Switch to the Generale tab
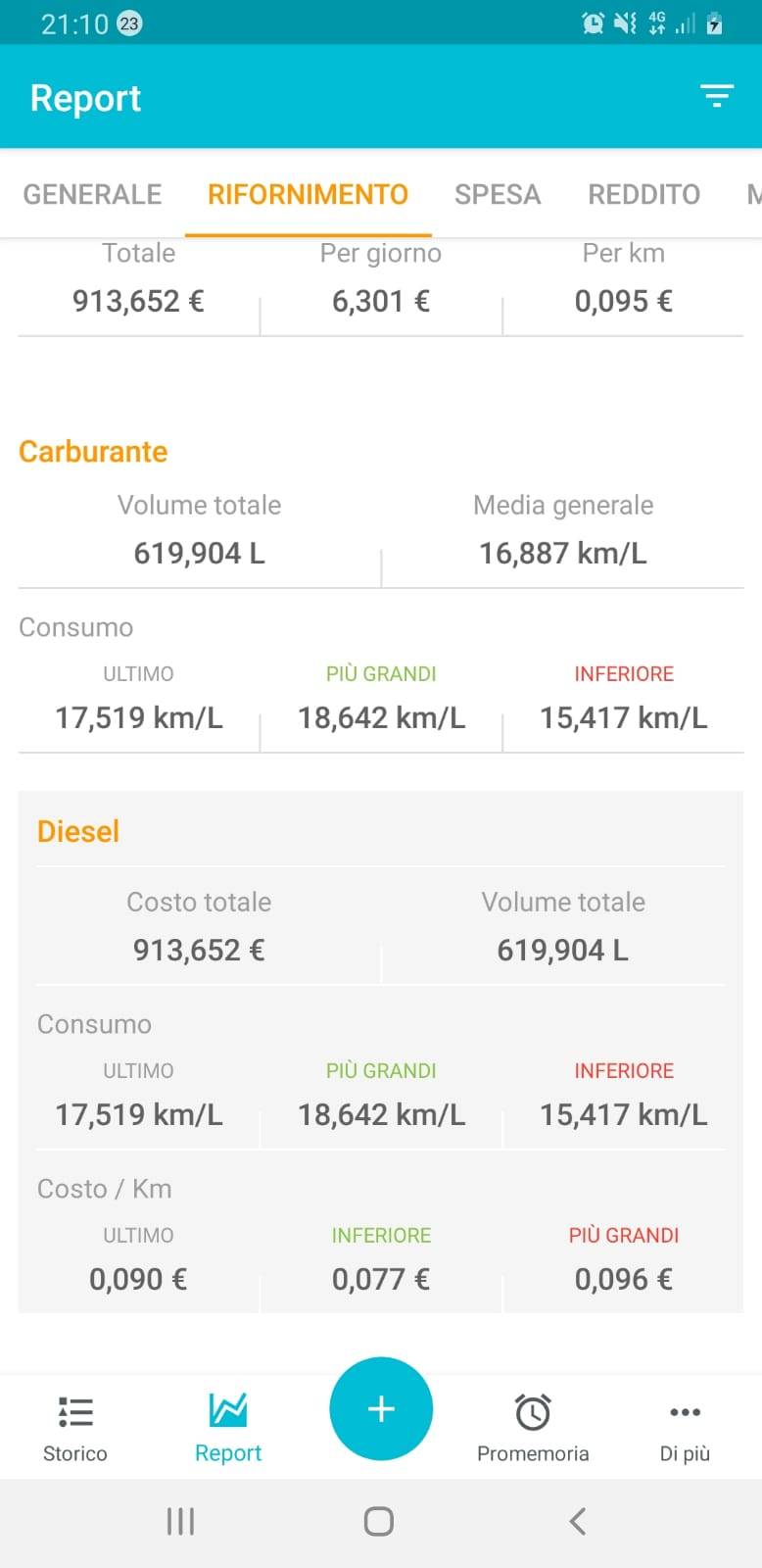Viewport: 762px width, 1568px height. (x=92, y=194)
